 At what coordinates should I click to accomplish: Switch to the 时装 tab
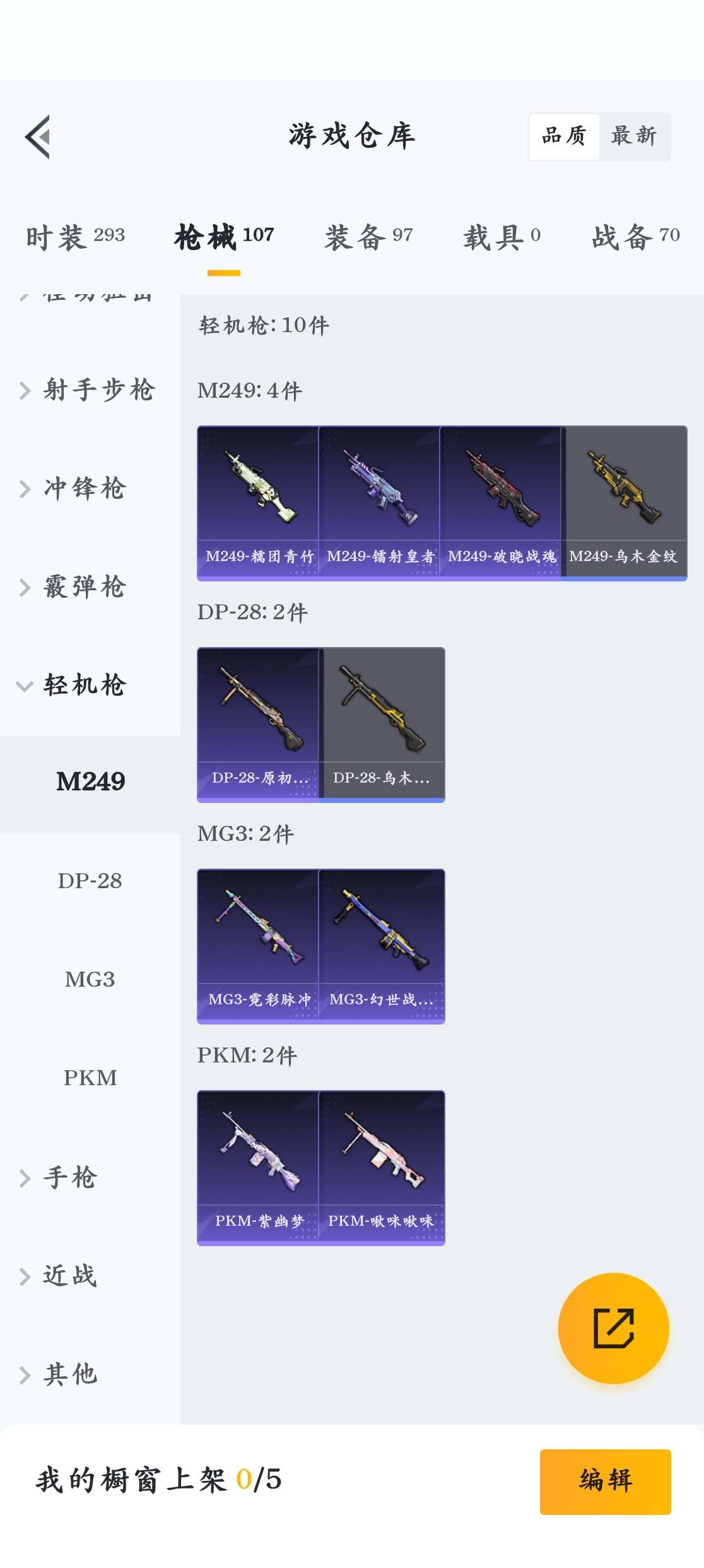pos(75,237)
